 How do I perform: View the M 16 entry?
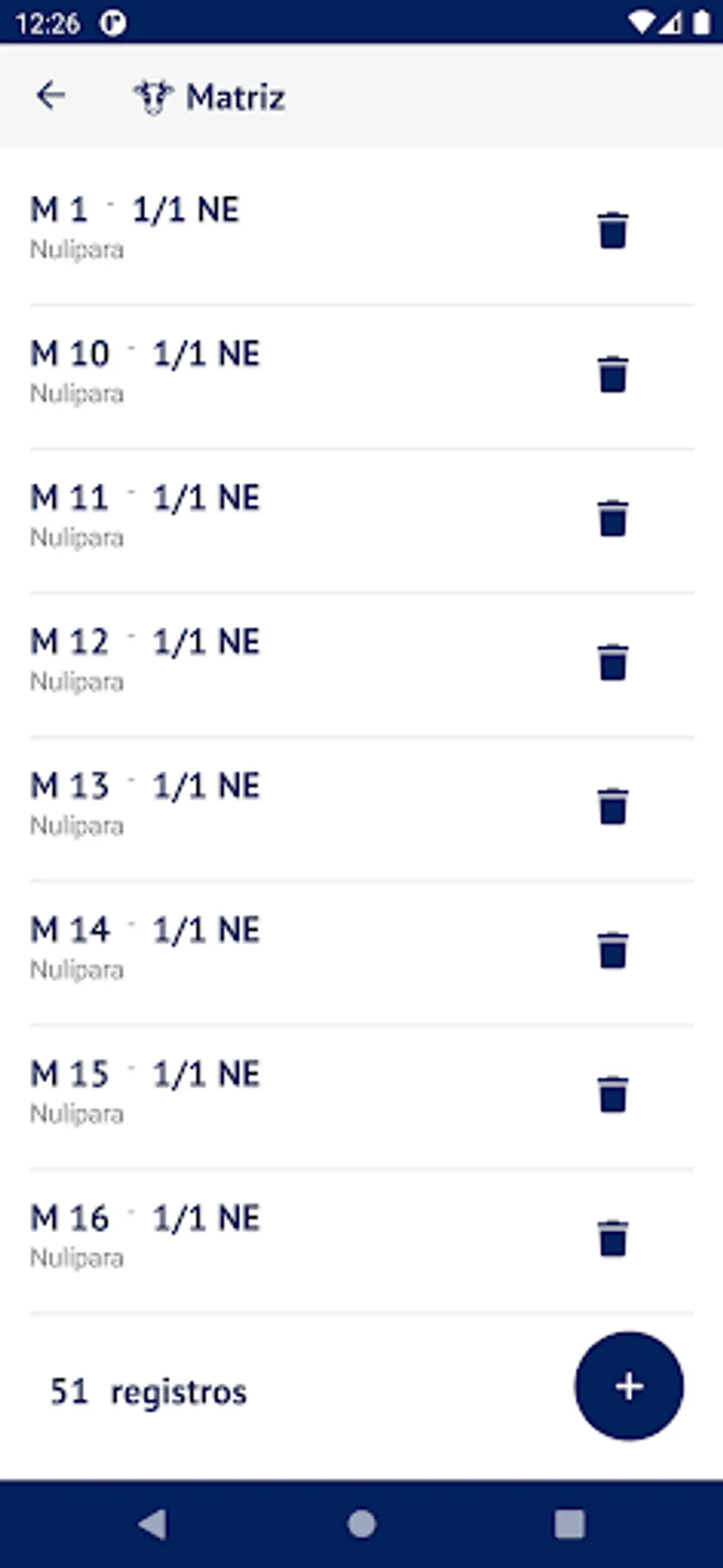tap(241, 1236)
